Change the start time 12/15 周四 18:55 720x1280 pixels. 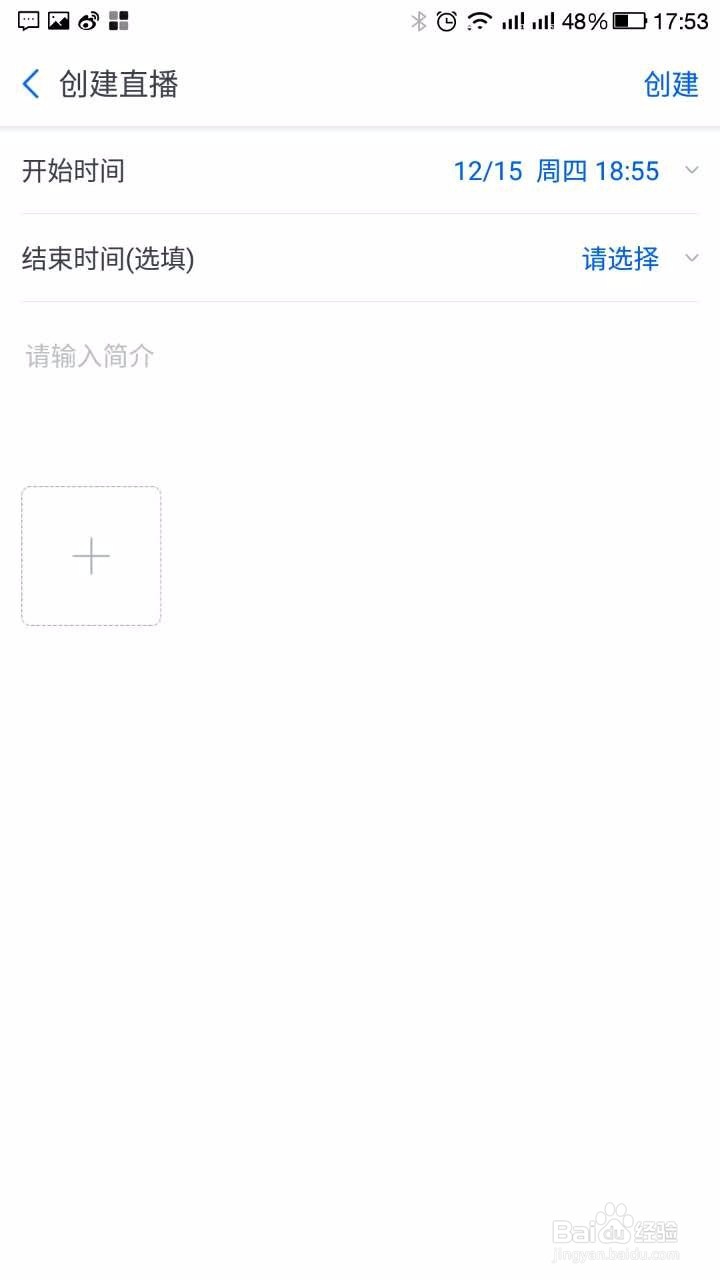556,170
